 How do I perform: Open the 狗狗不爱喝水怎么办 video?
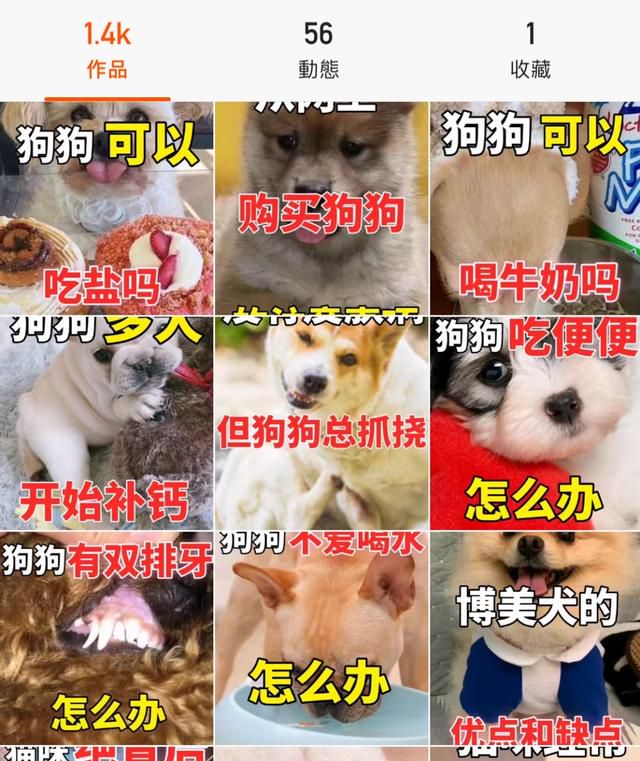(321, 638)
